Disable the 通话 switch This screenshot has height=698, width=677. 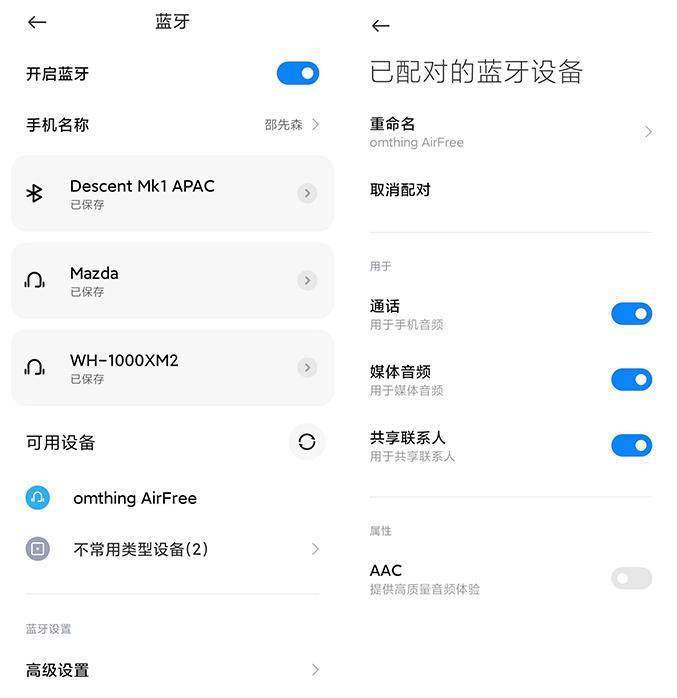(x=631, y=314)
